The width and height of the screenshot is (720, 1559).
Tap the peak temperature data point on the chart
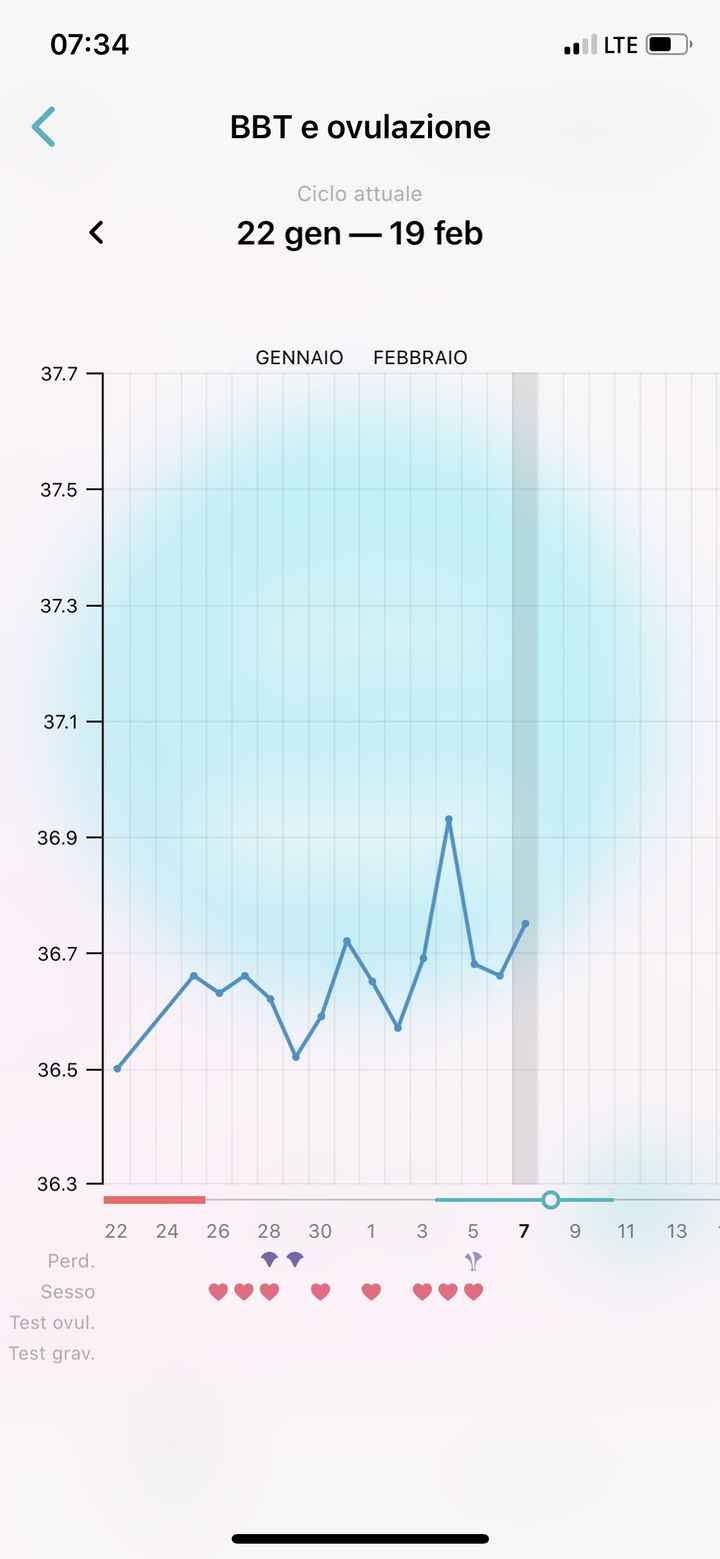pyautogui.click(x=449, y=820)
